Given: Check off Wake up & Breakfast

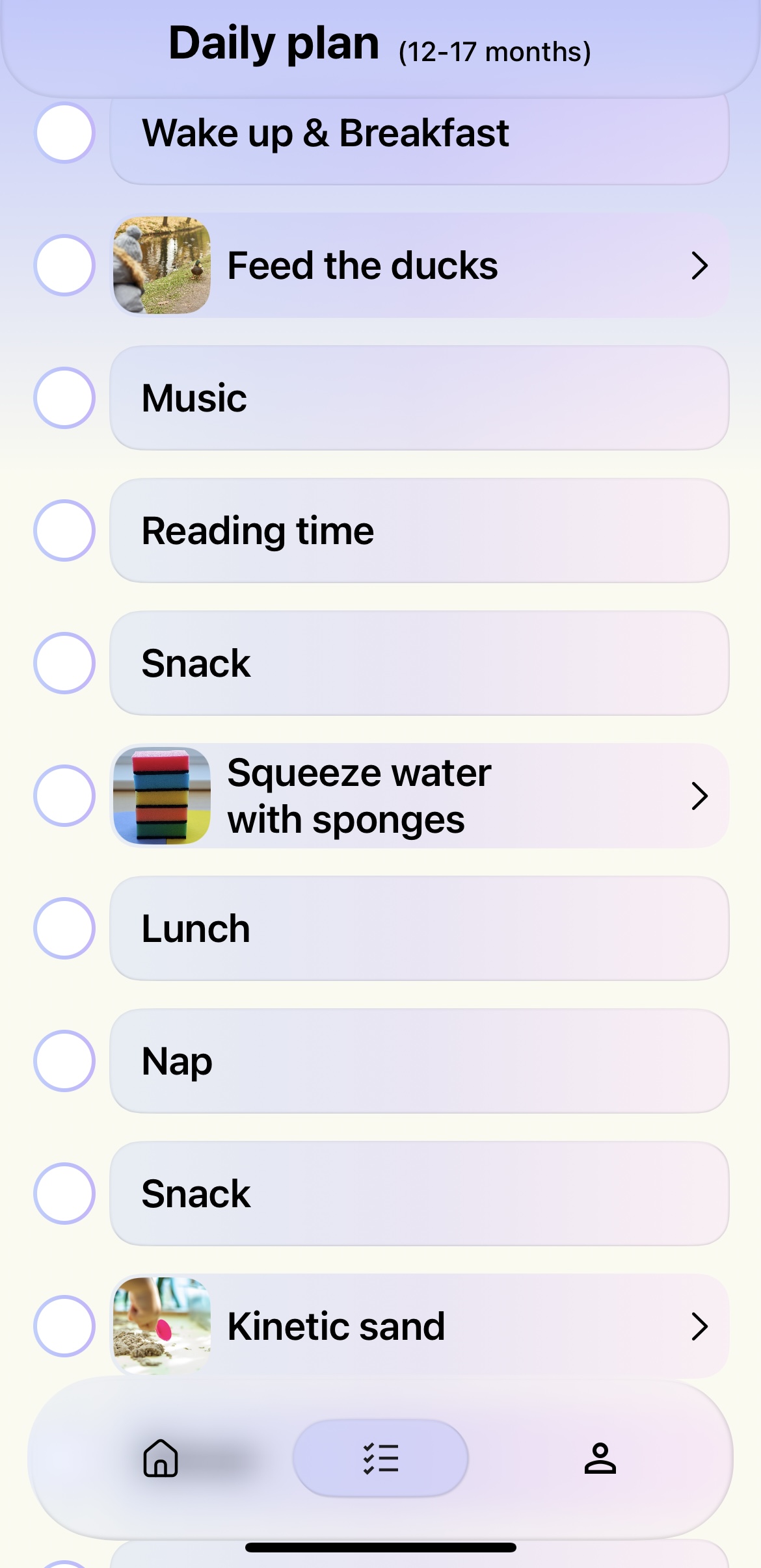Looking at the screenshot, I should click(x=64, y=133).
